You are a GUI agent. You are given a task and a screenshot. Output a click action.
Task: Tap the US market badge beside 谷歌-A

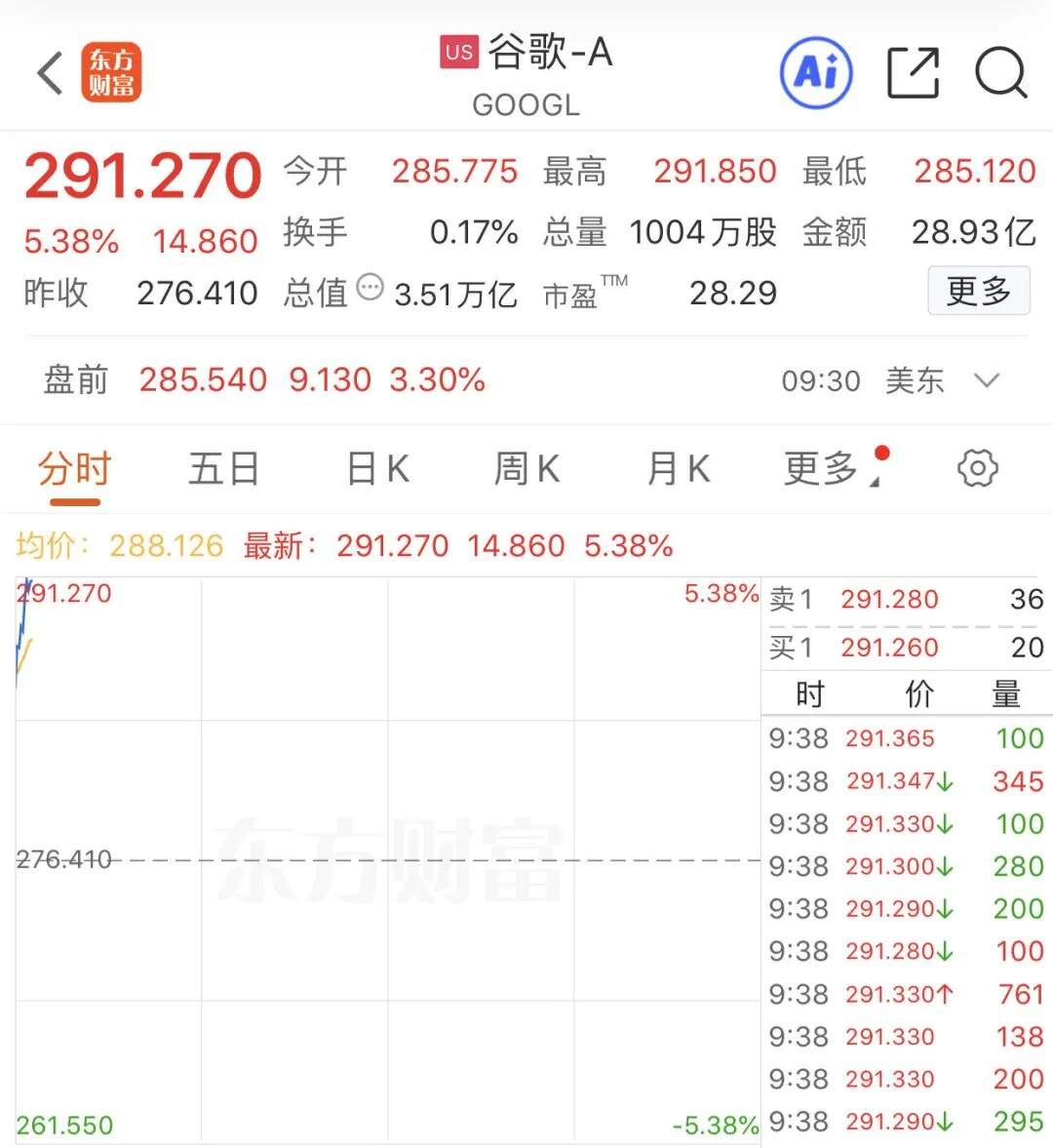tap(458, 53)
